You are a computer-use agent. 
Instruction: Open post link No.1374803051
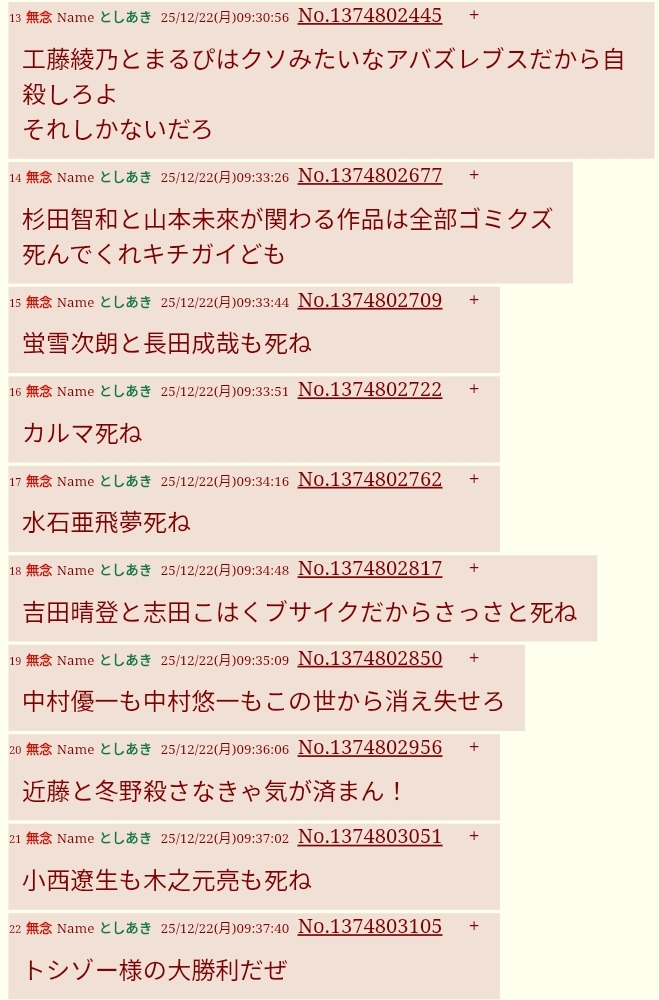[x=369, y=837]
